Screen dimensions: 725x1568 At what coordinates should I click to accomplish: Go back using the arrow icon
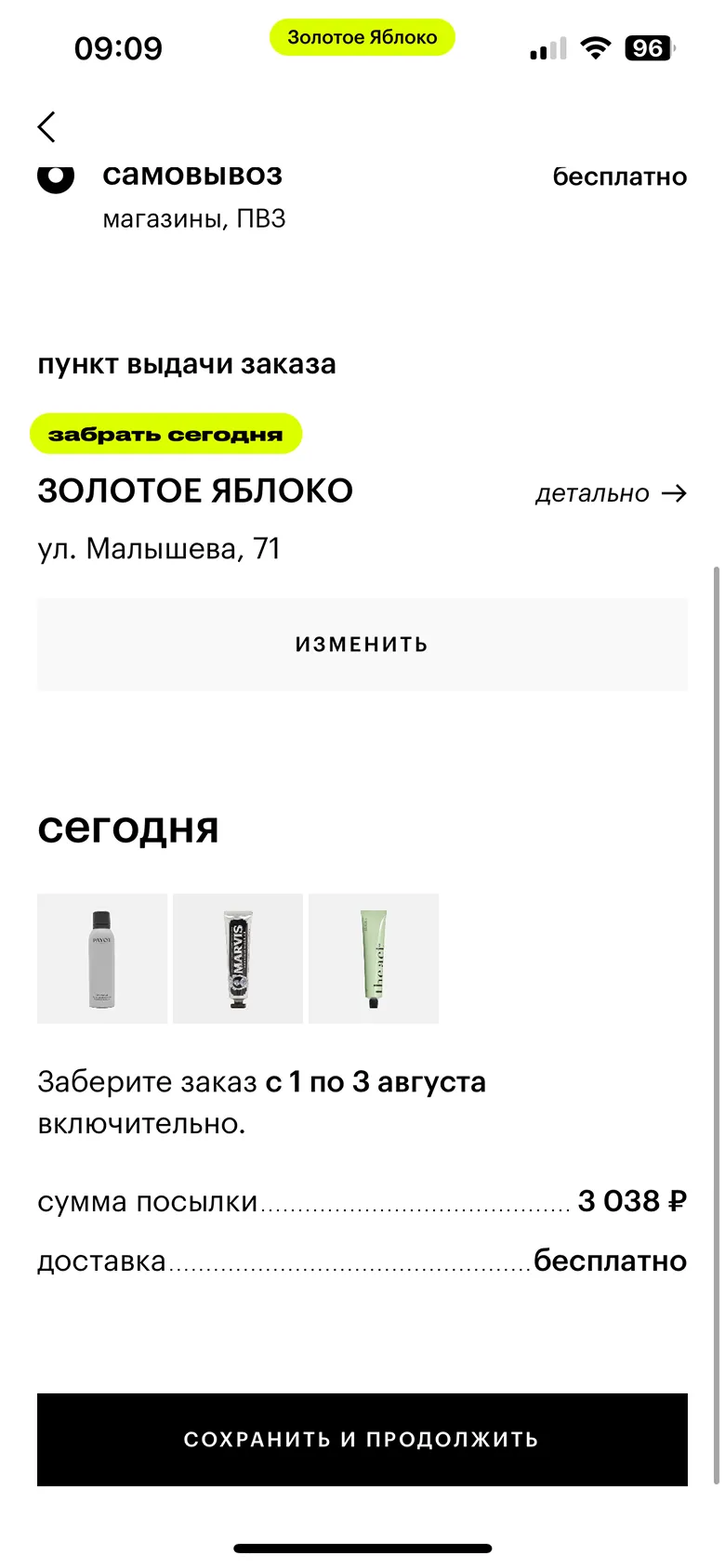[47, 127]
